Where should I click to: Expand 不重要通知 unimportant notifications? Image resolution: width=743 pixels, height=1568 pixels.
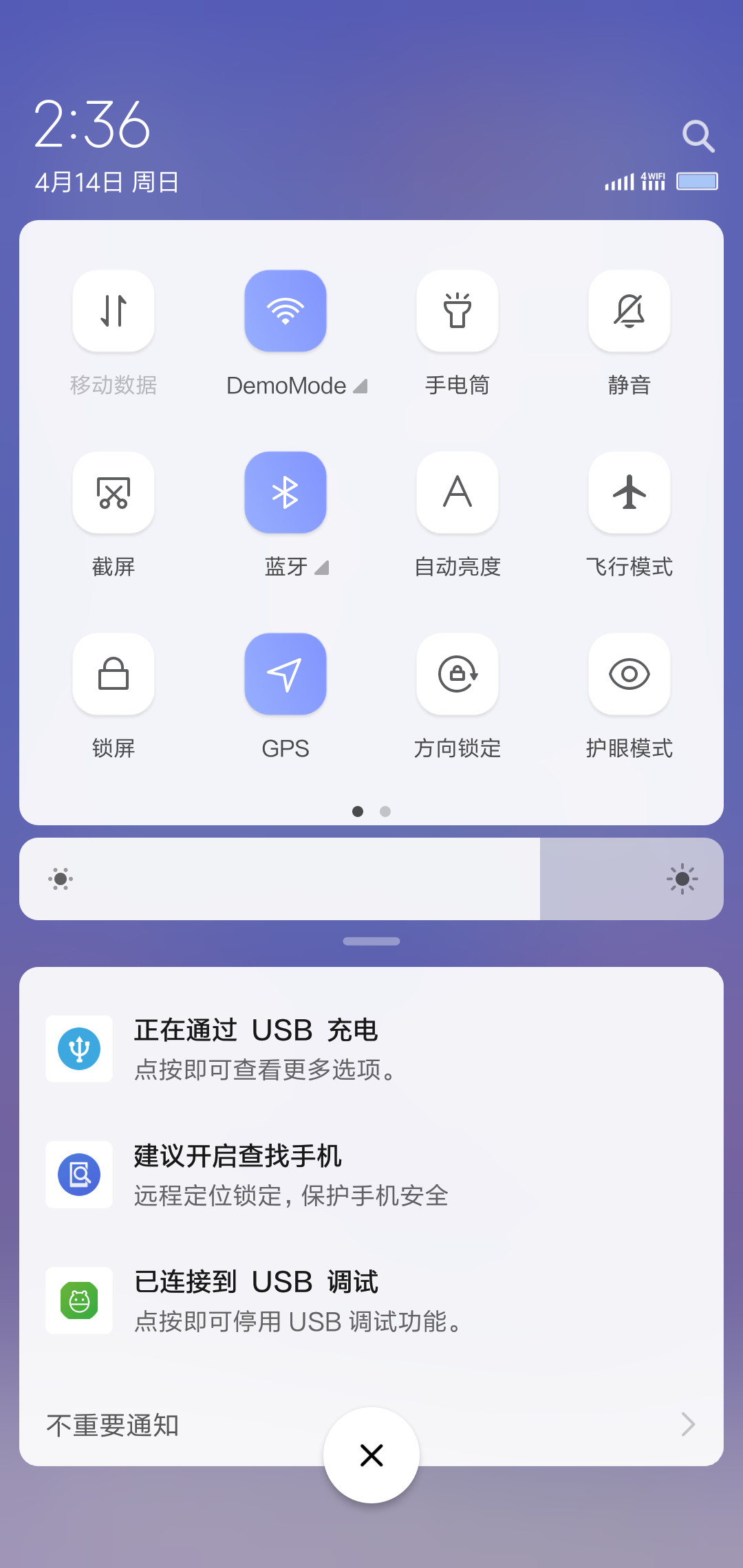(371, 1425)
